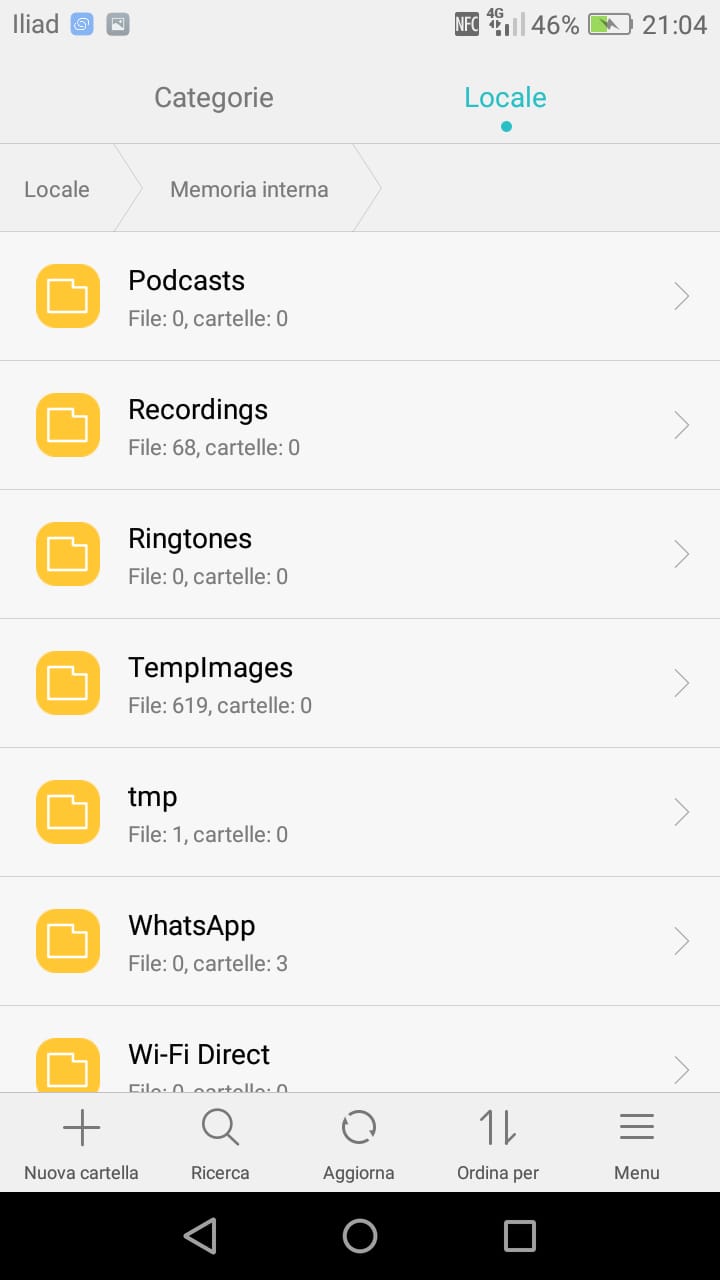Open the Wi-Fi Direct folder

click(x=360, y=1060)
